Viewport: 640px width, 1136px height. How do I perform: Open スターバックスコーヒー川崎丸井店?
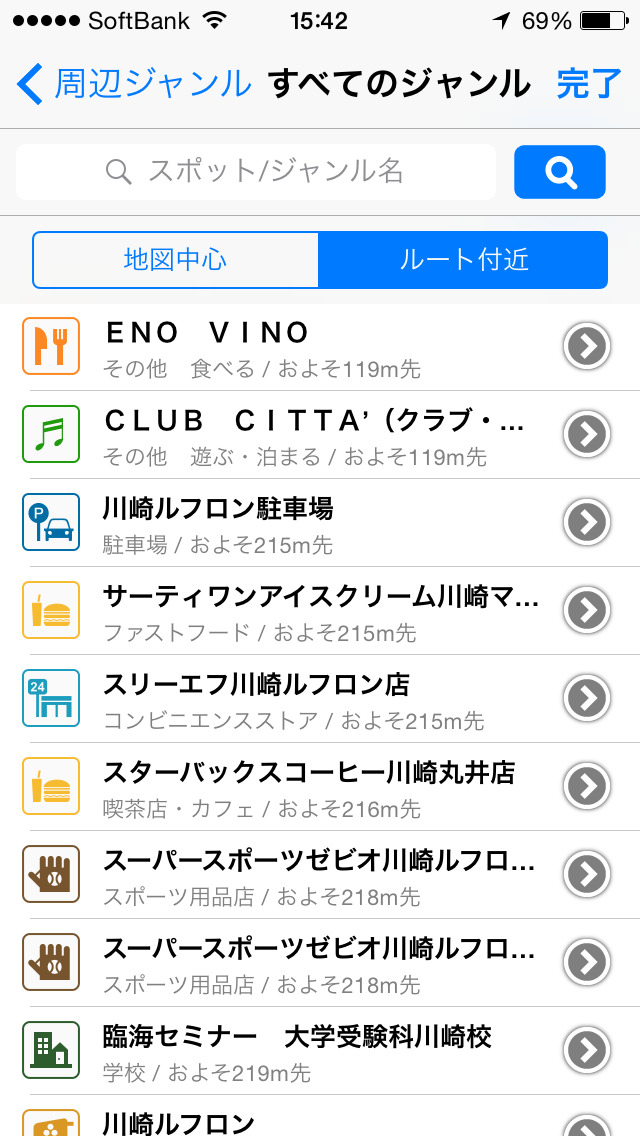[320, 787]
